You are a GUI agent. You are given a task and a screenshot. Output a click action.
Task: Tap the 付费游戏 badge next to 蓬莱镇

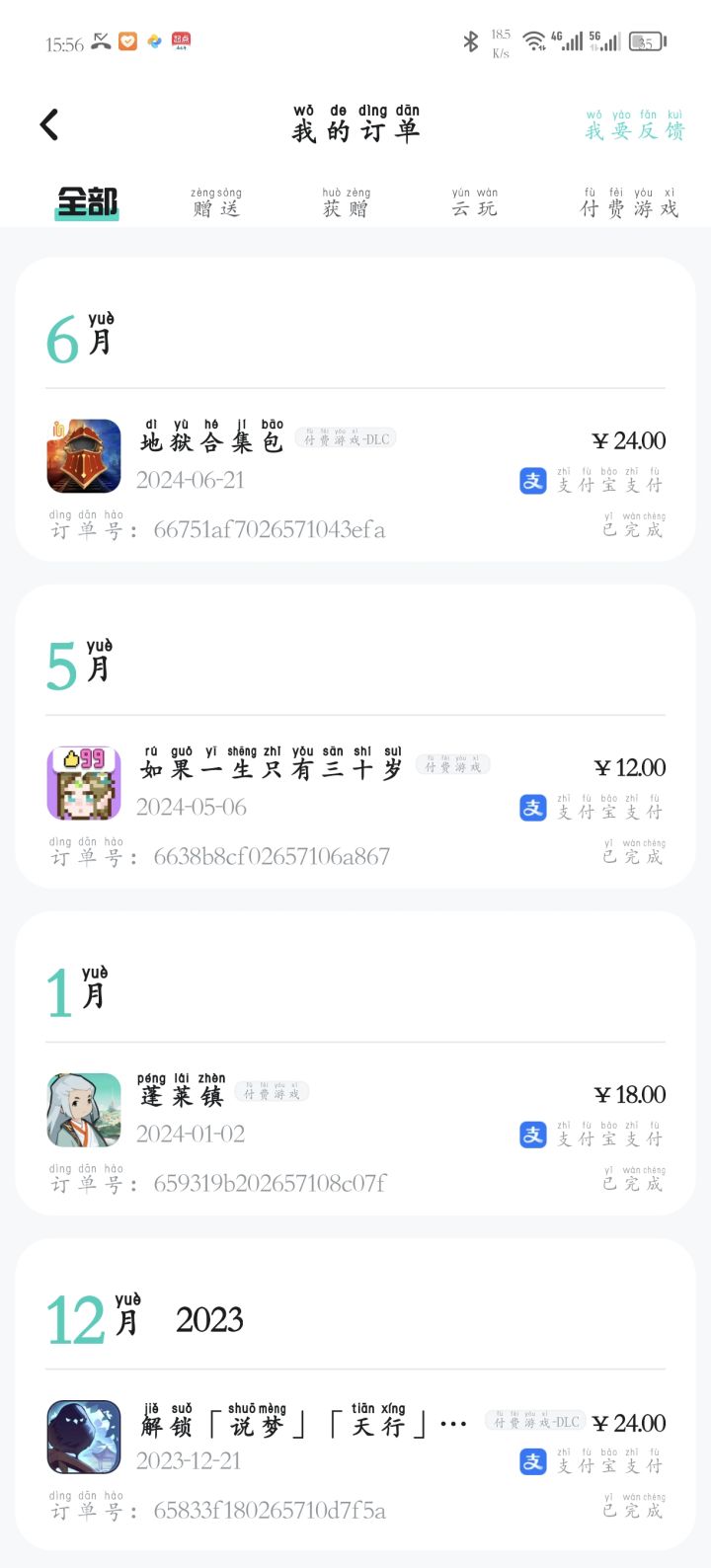(271, 1090)
